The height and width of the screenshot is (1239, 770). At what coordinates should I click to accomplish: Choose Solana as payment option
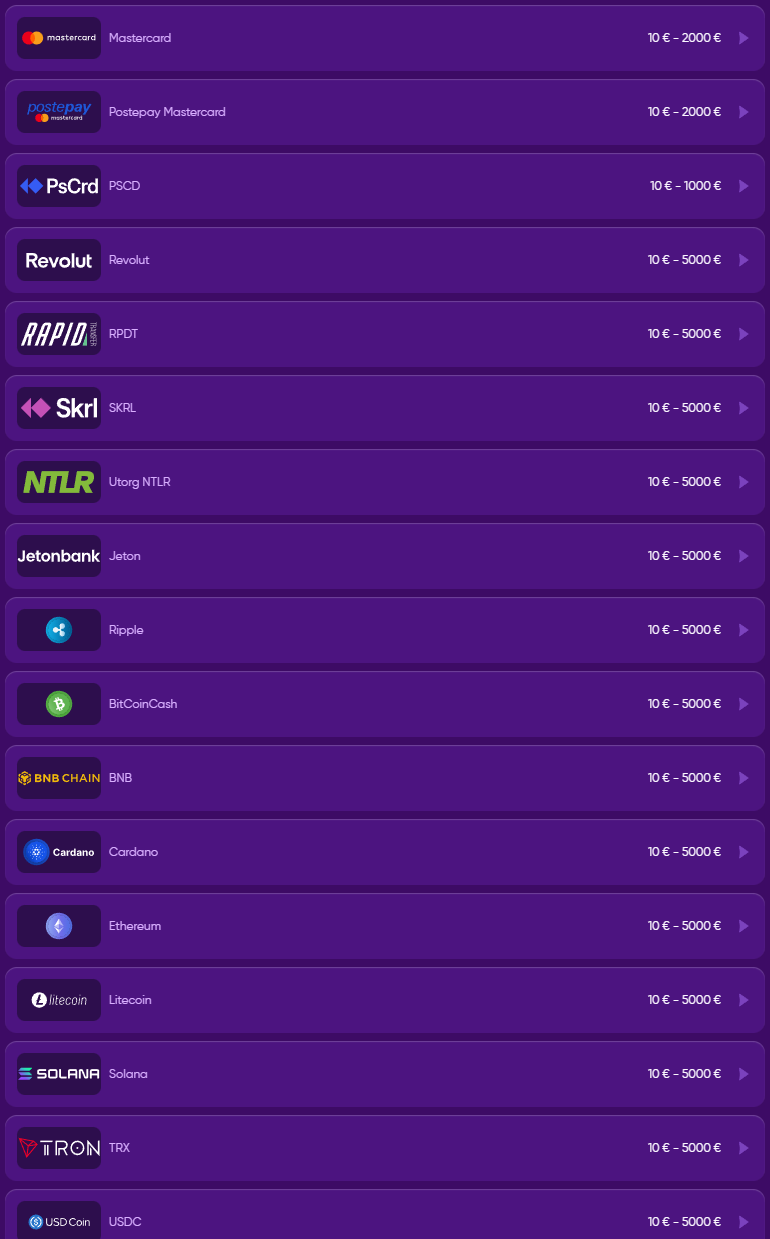pyautogui.click(x=384, y=1074)
